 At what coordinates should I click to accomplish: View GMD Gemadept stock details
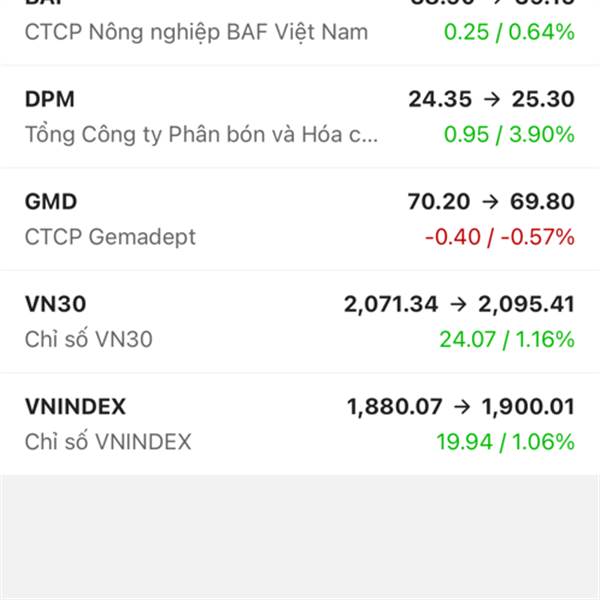click(x=300, y=219)
